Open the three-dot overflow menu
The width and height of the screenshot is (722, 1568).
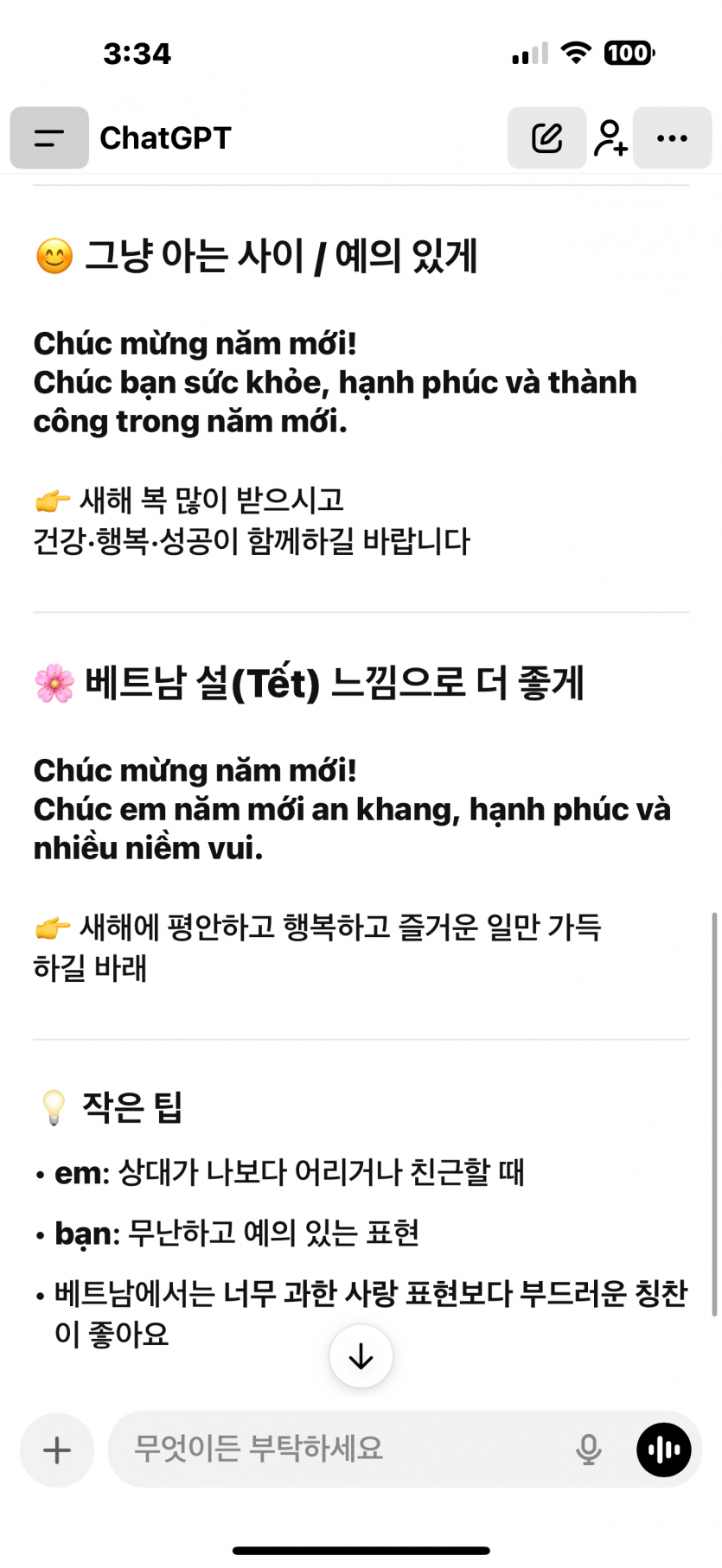click(x=672, y=137)
